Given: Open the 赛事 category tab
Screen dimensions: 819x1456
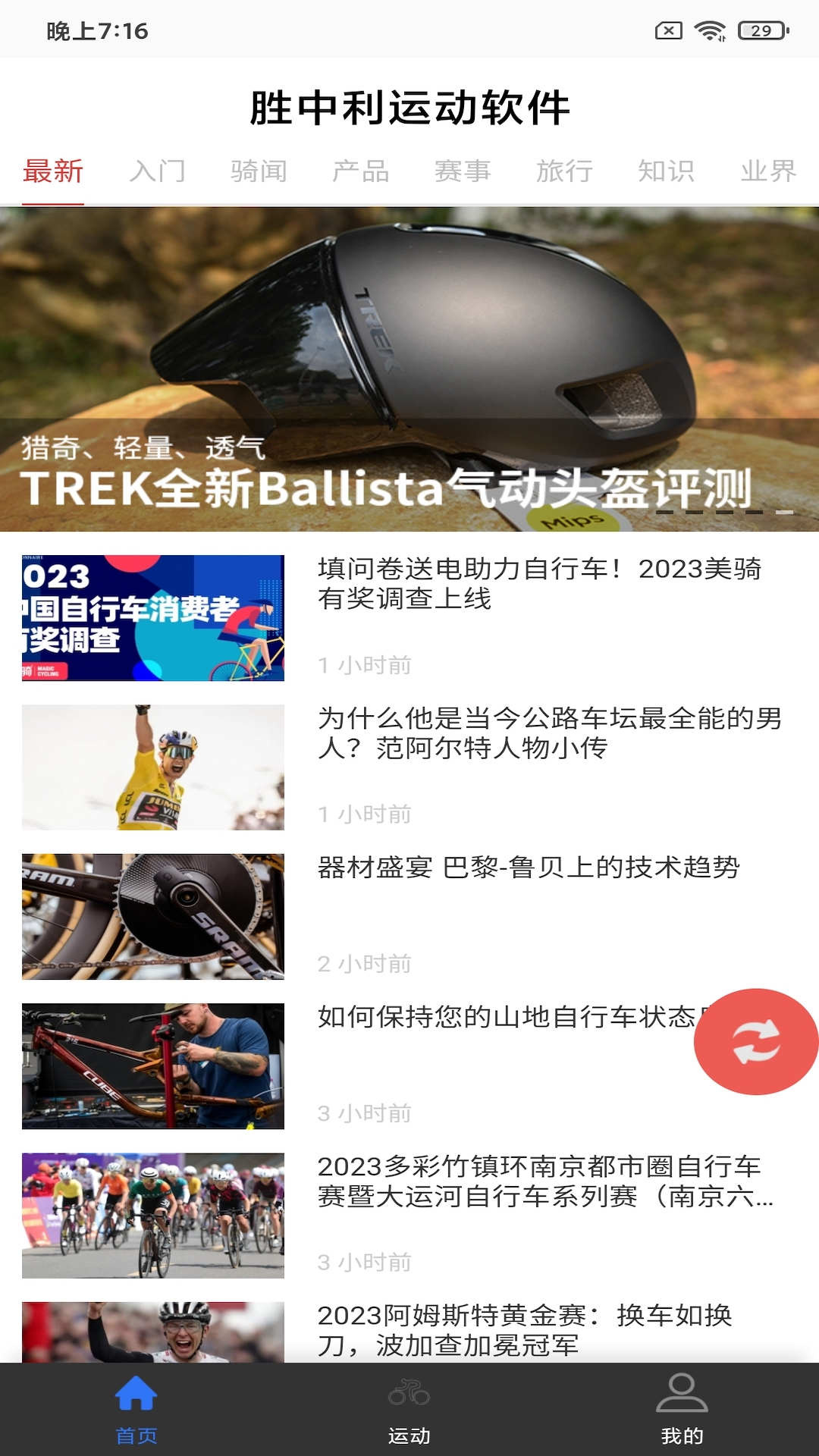Looking at the screenshot, I should point(463,171).
